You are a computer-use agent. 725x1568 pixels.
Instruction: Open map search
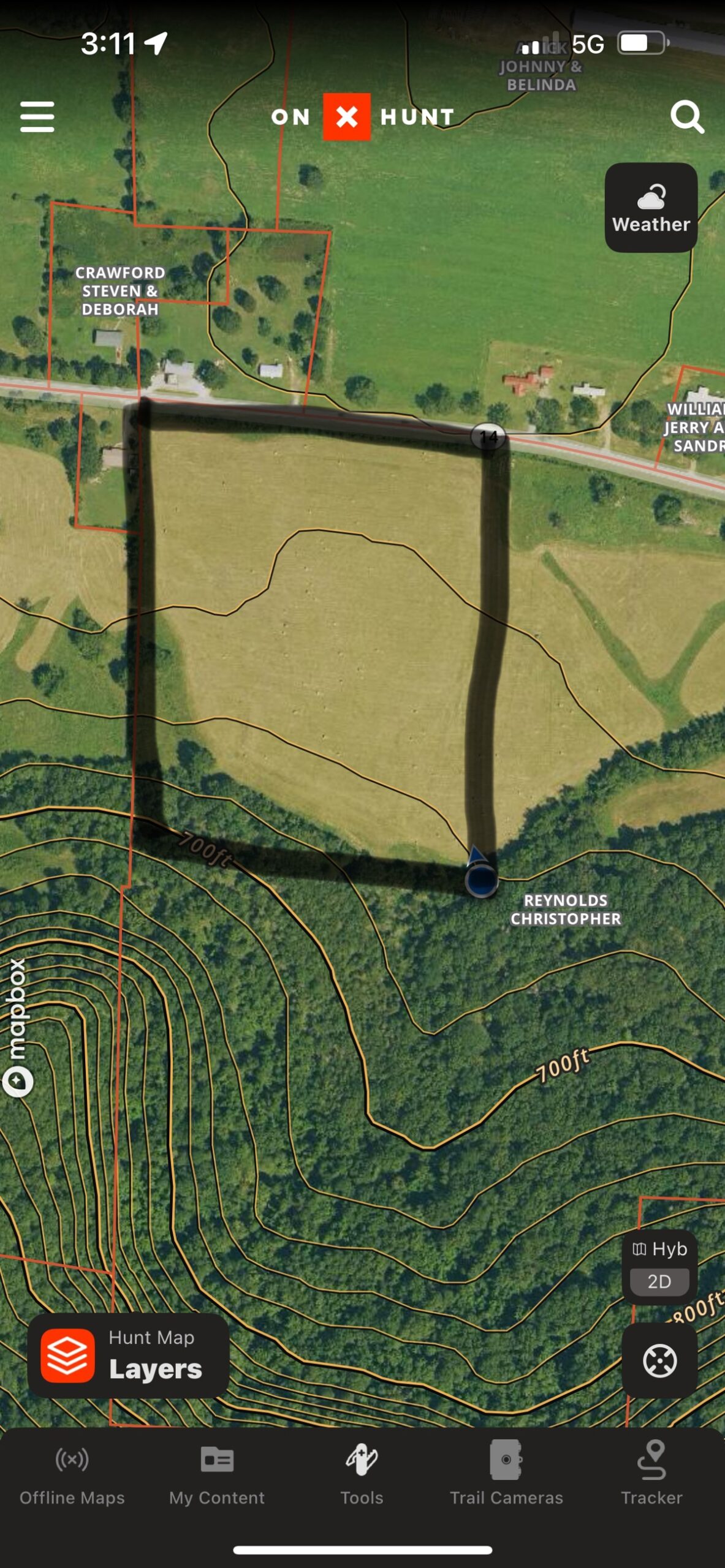(x=686, y=116)
